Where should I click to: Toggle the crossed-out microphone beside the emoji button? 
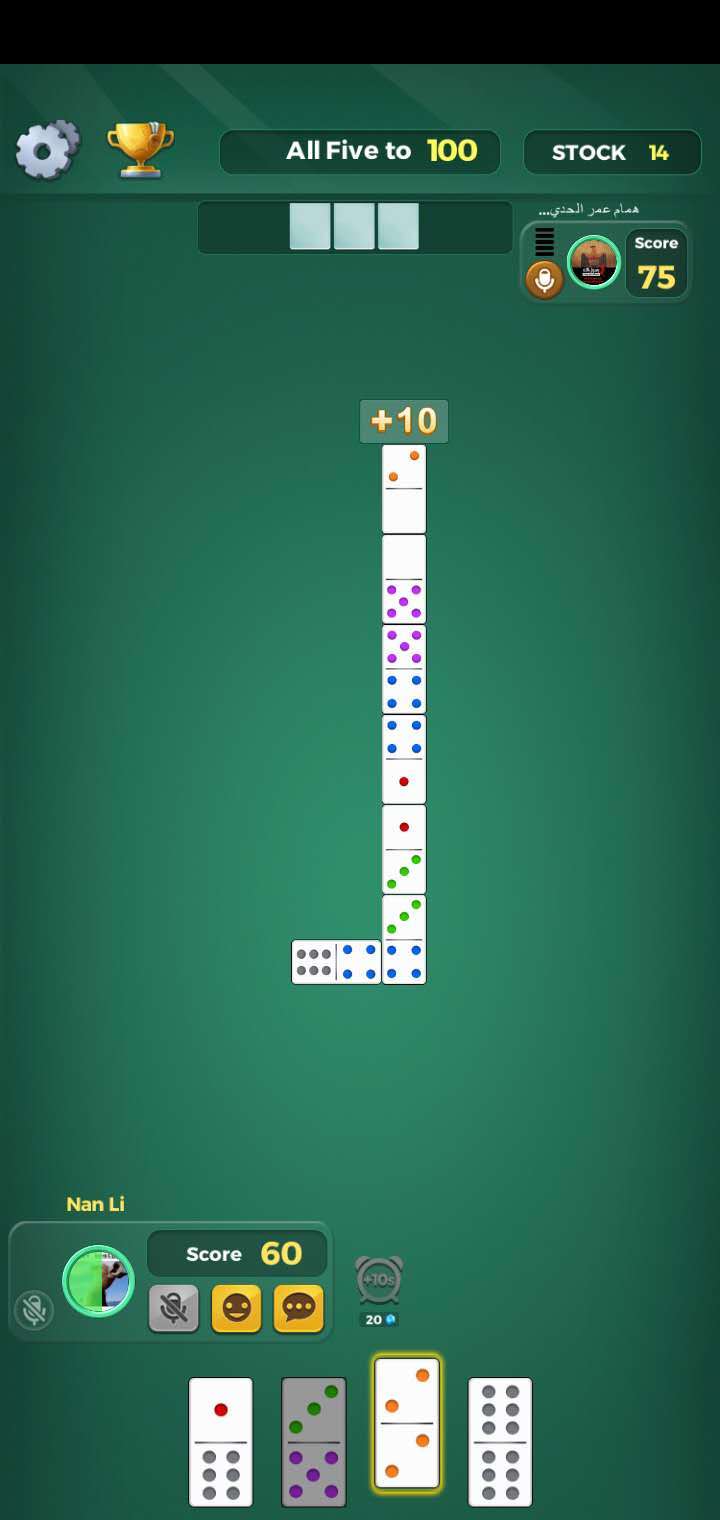174,1308
